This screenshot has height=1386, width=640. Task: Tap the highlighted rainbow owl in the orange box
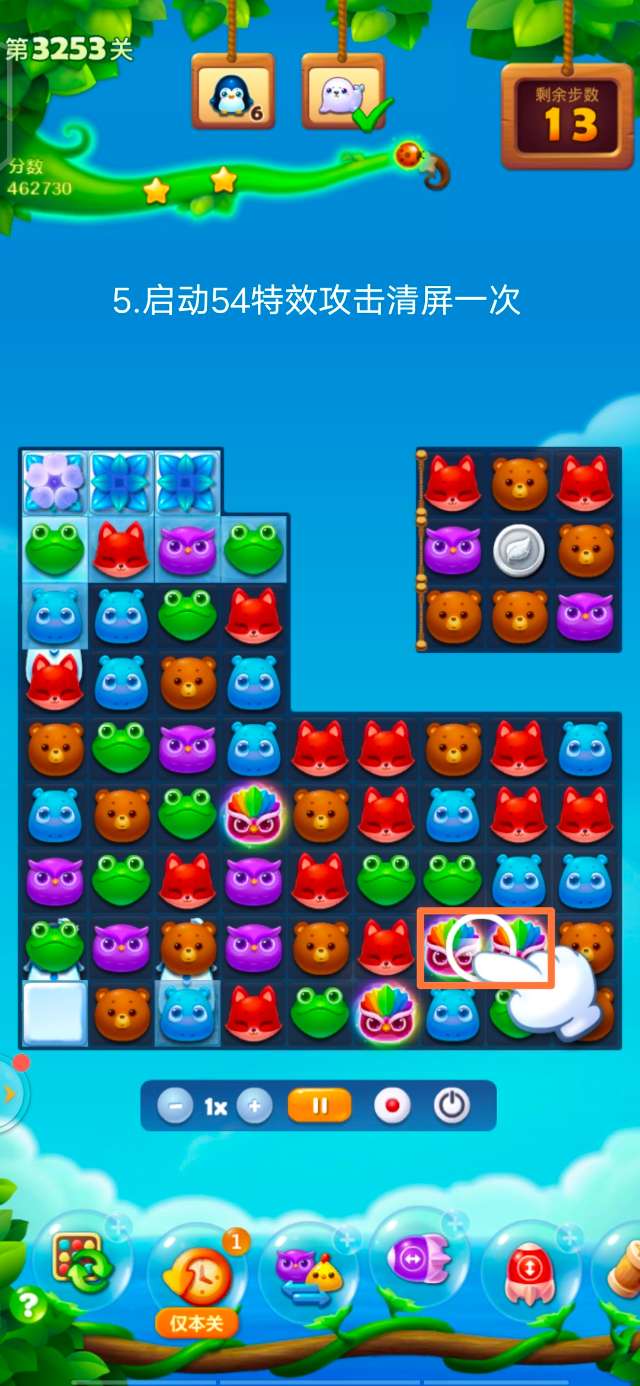coord(452,947)
